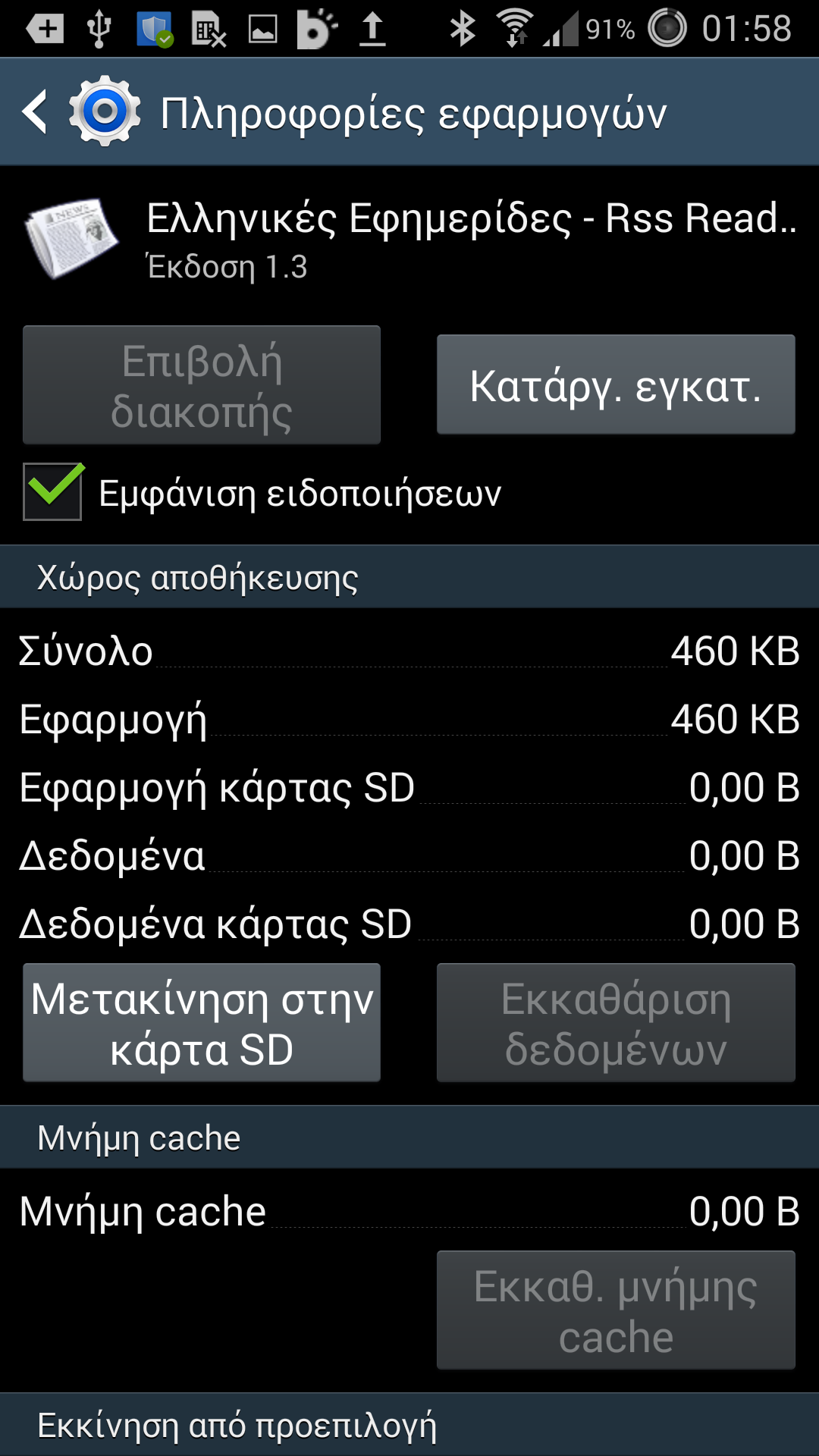Select Μετακίνηση στην κάρτα SD
The height and width of the screenshot is (1456, 819).
click(202, 1022)
